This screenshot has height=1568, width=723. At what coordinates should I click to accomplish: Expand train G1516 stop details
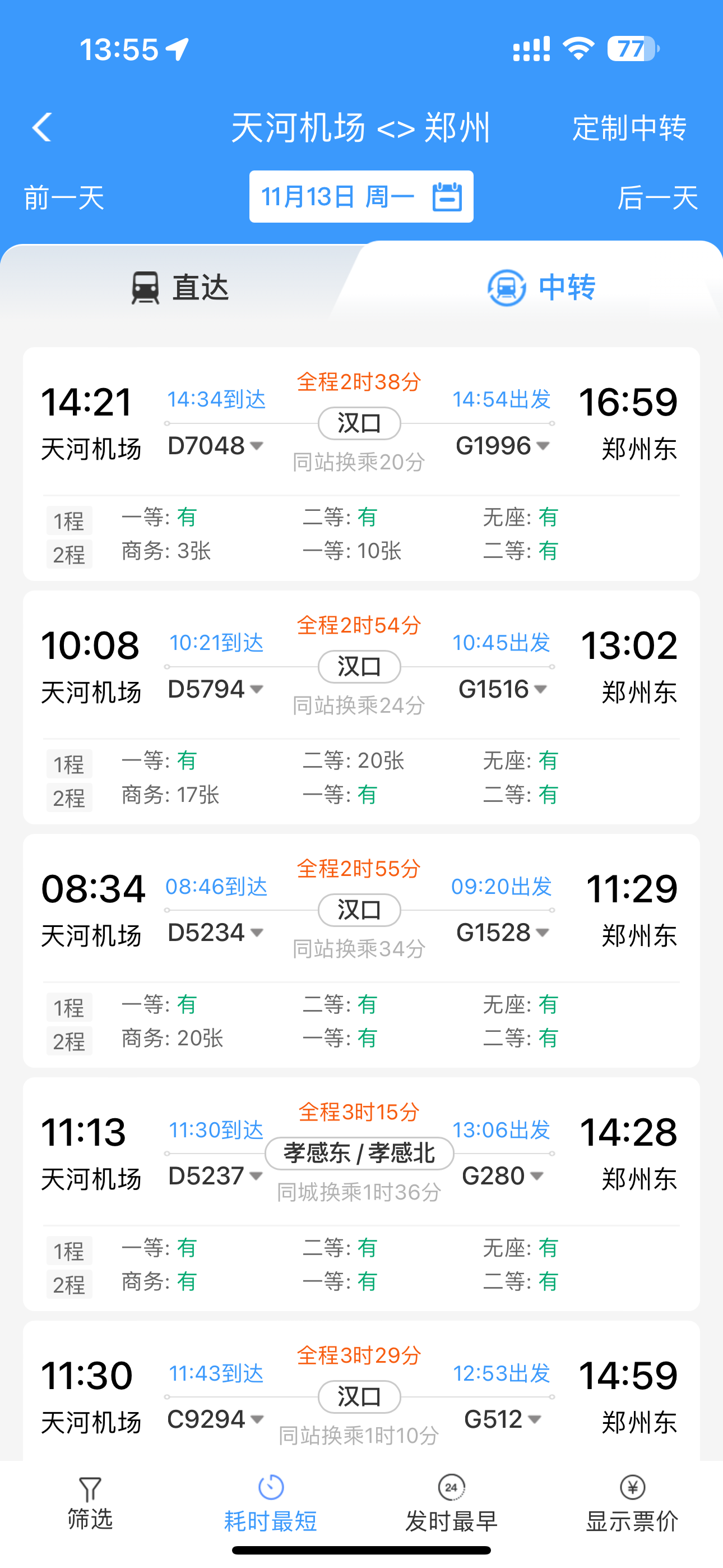[503, 690]
